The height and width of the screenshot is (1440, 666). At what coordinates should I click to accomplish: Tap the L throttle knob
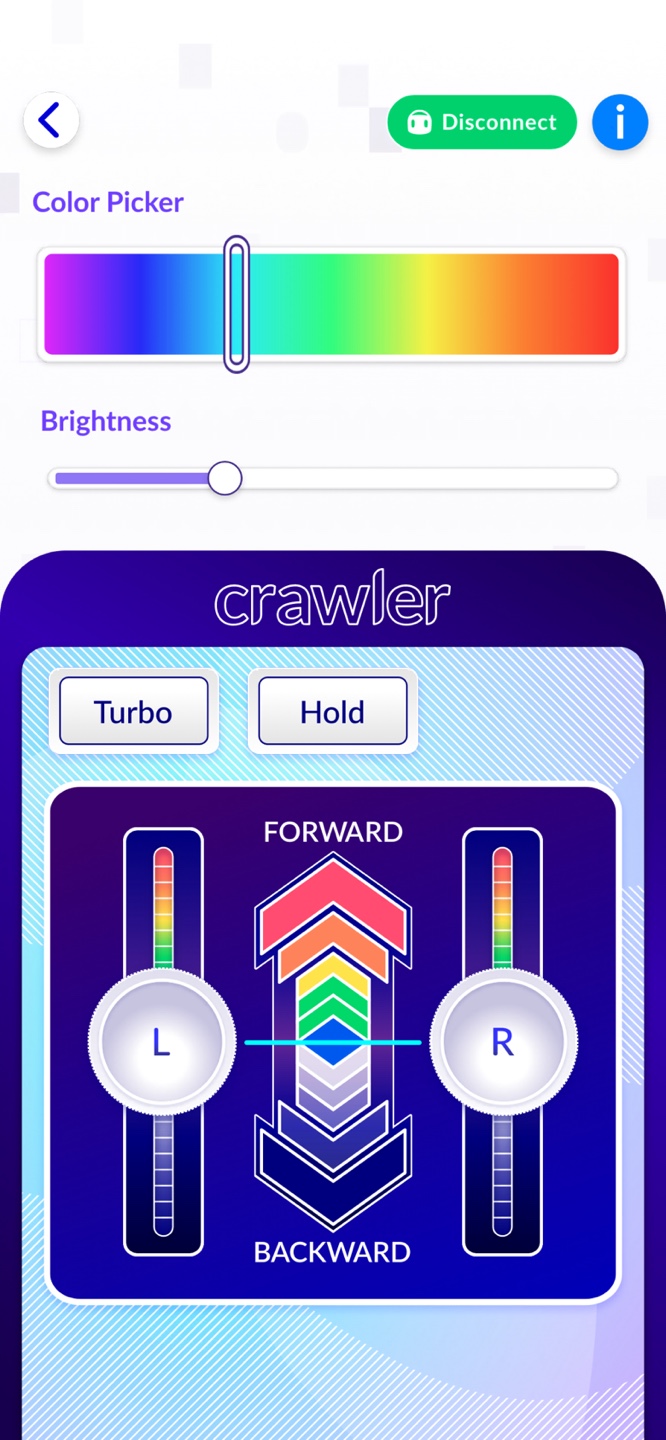pos(161,1042)
